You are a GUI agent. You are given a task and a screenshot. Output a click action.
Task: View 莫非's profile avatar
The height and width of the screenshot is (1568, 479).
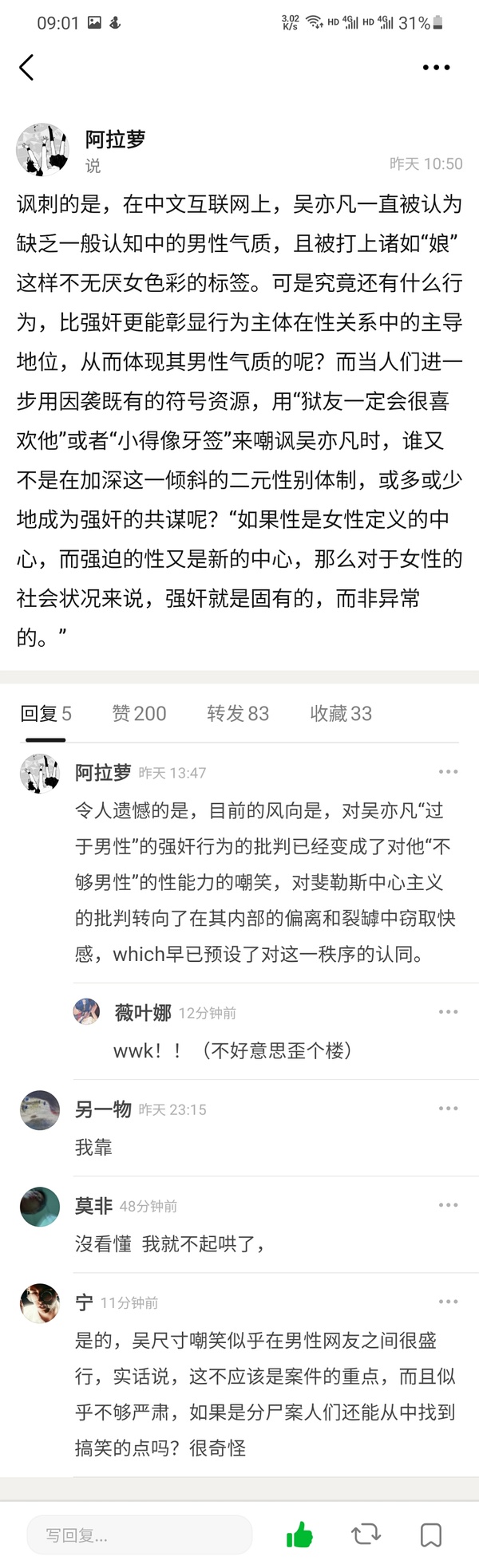point(40,1206)
